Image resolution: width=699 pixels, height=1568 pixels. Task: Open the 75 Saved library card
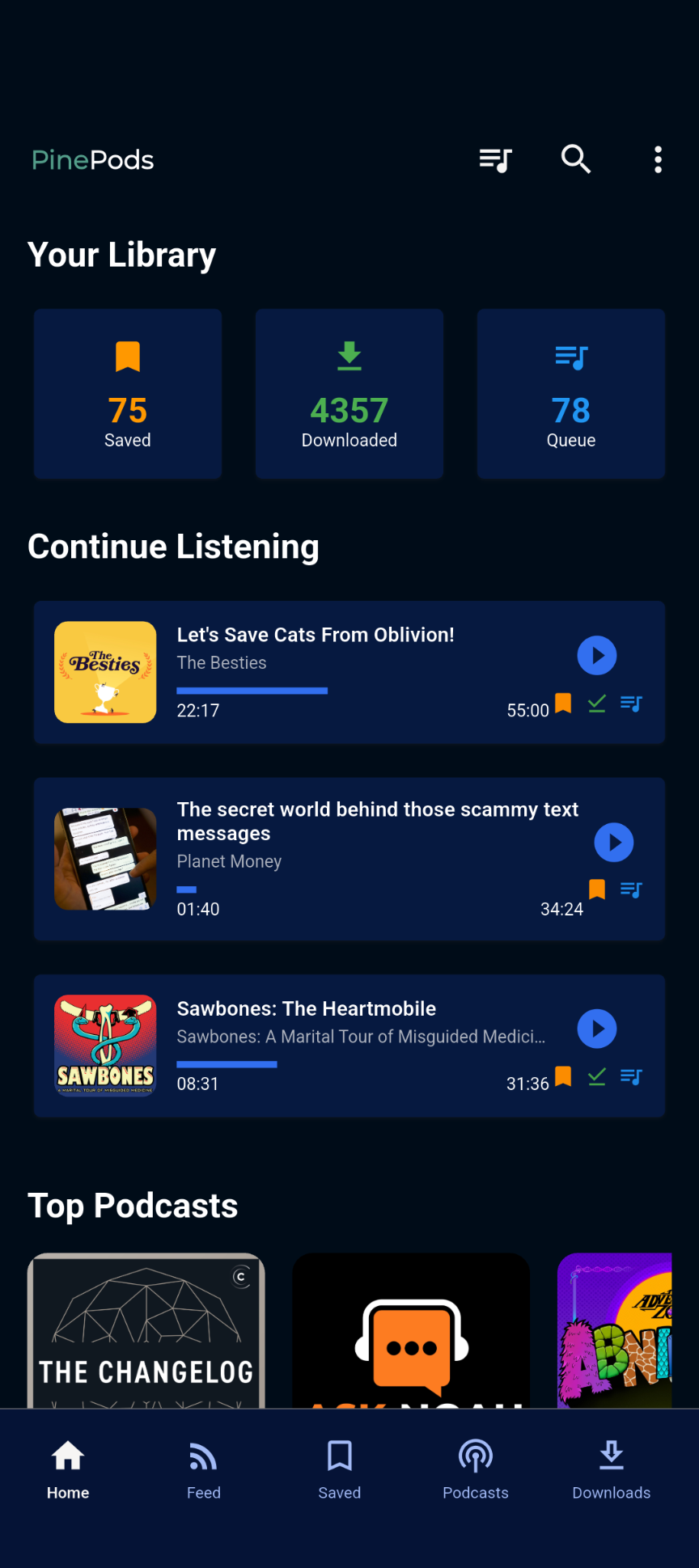128,394
